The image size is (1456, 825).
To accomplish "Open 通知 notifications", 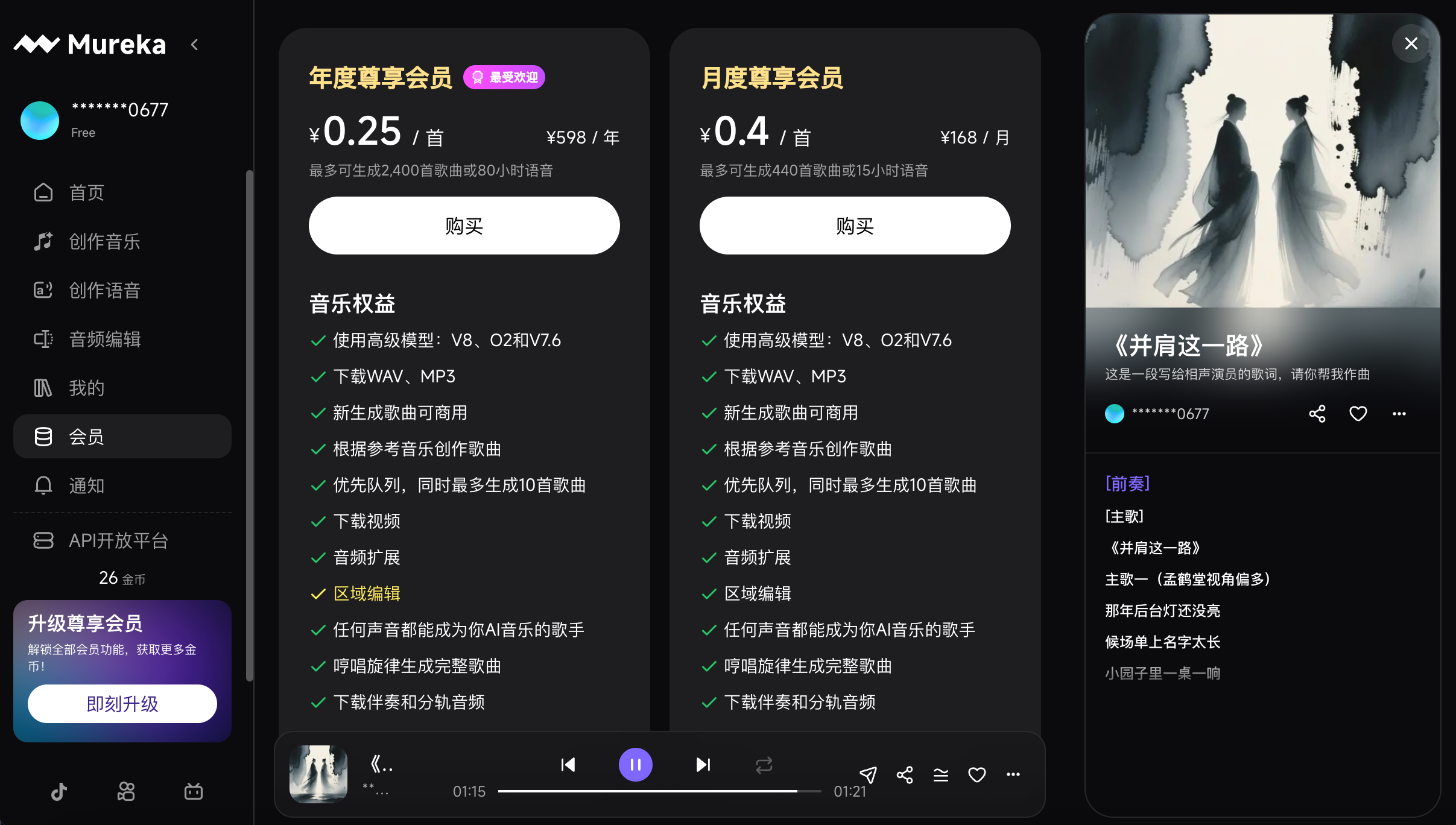I will tap(86, 485).
